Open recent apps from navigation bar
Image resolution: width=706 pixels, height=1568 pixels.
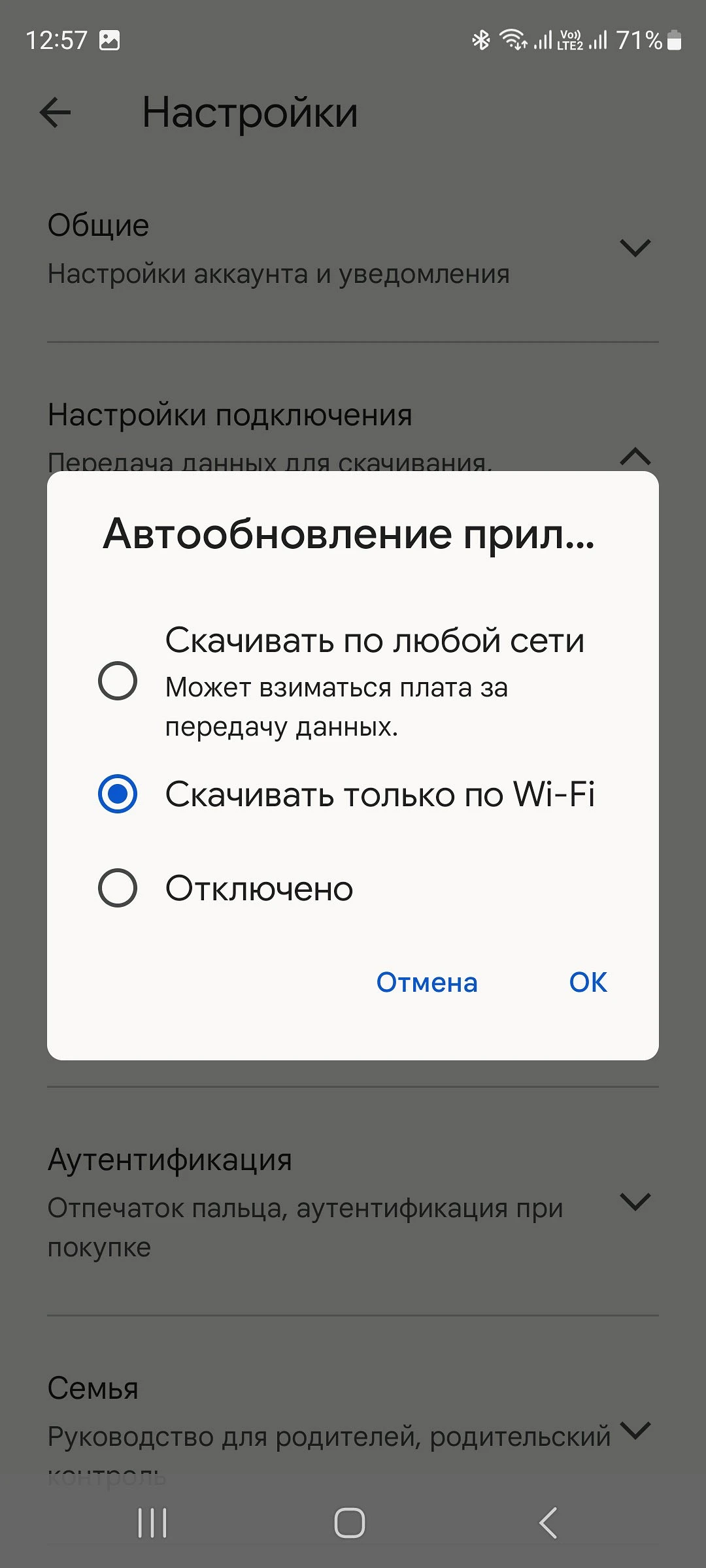pos(152,1523)
